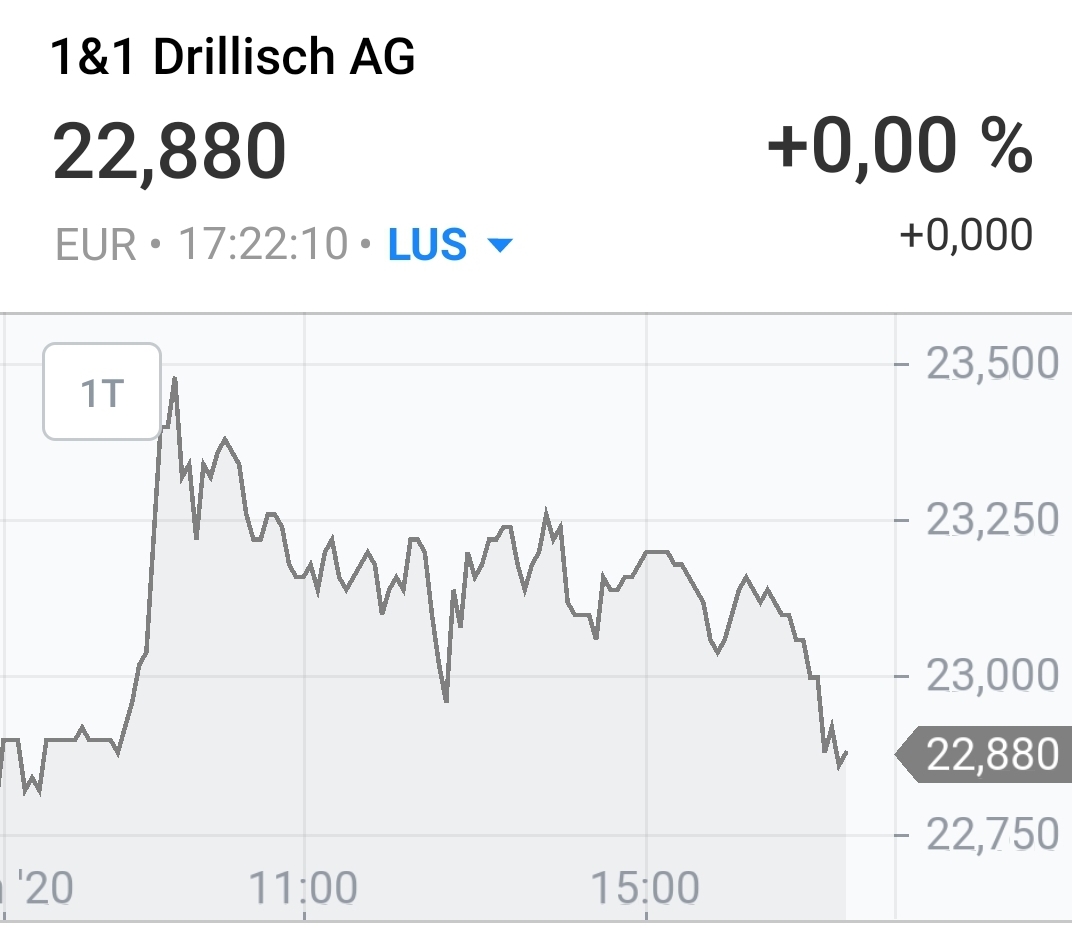
Task: Tap the 1T chart timeframe button
Action: click(x=101, y=392)
